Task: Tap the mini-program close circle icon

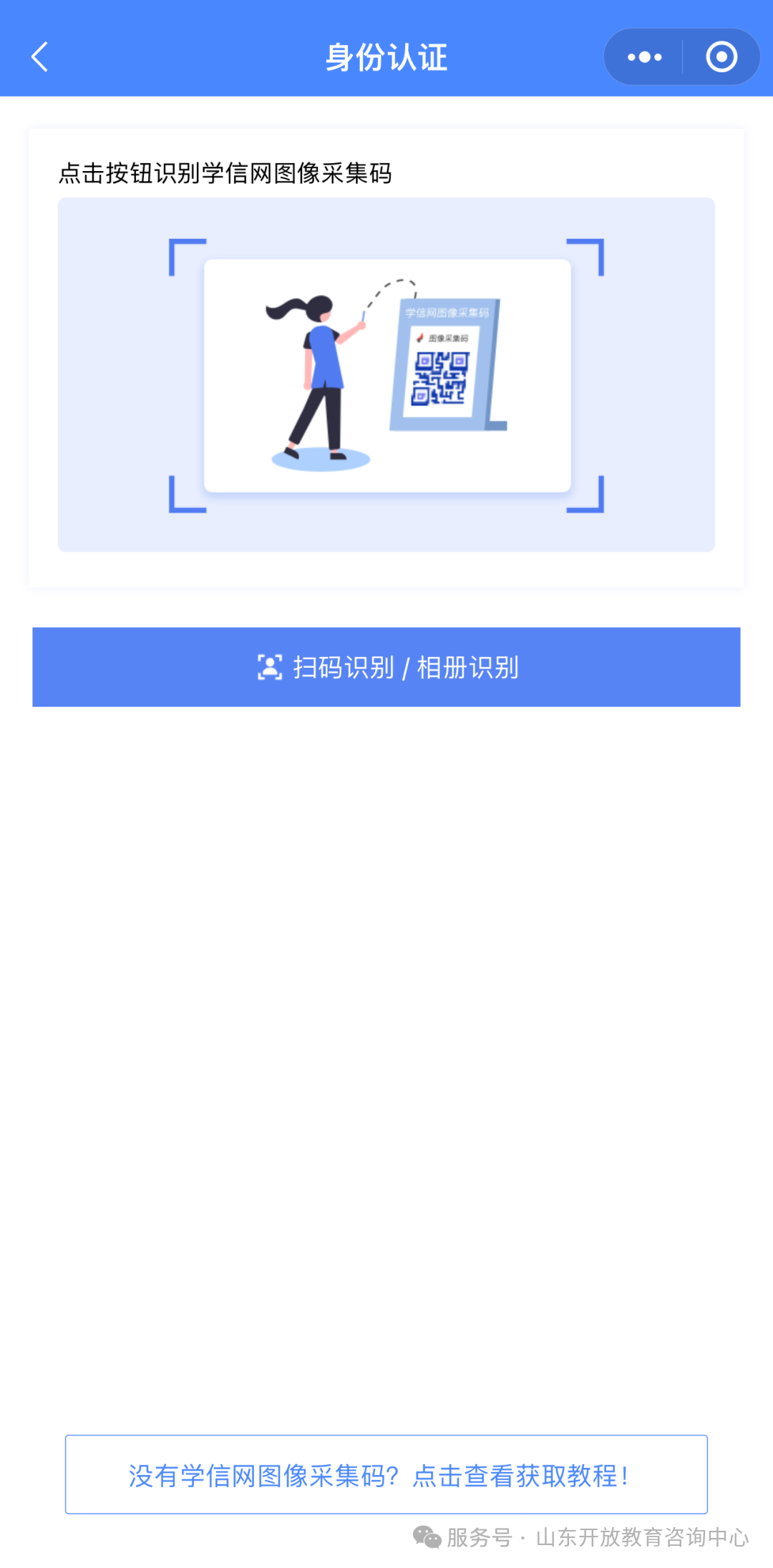Action: (x=721, y=56)
